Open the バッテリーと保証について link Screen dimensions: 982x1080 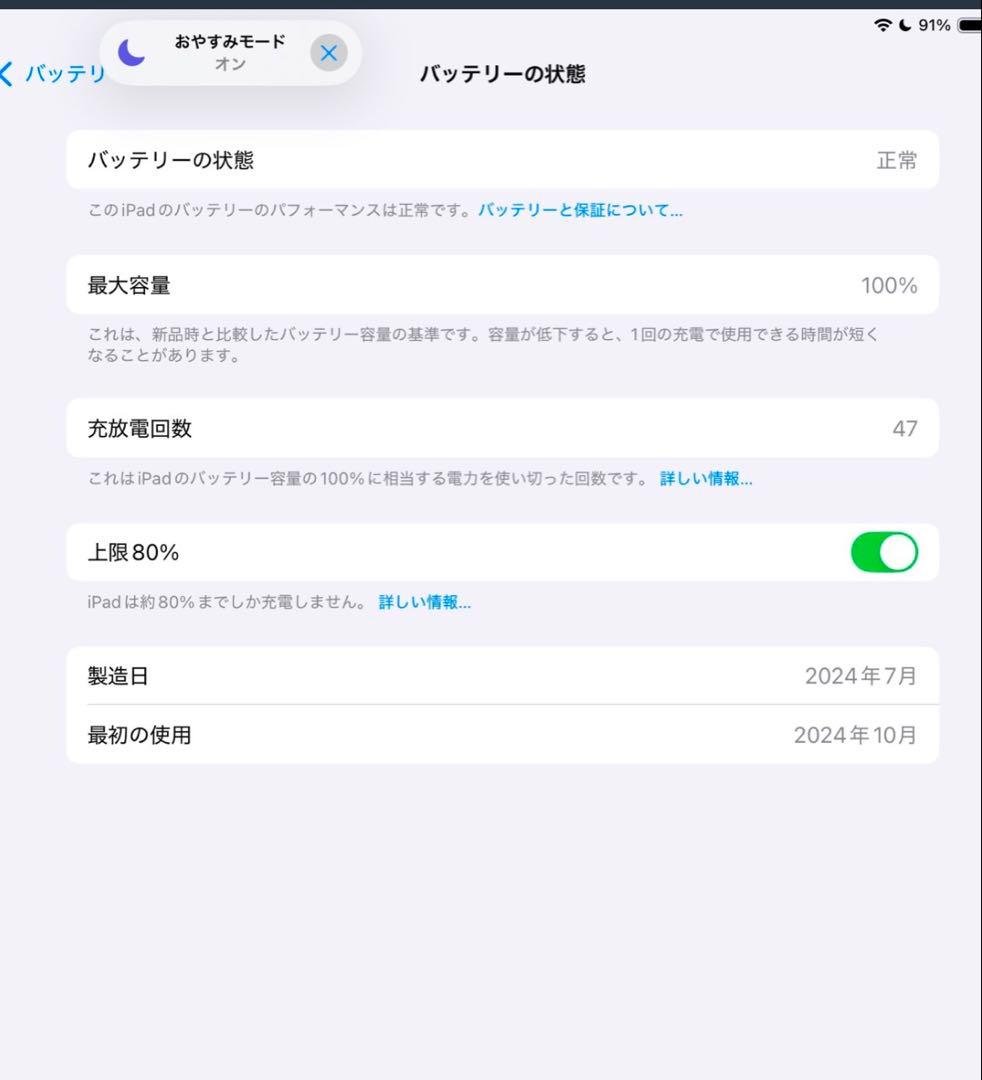(x=580, y=210)
